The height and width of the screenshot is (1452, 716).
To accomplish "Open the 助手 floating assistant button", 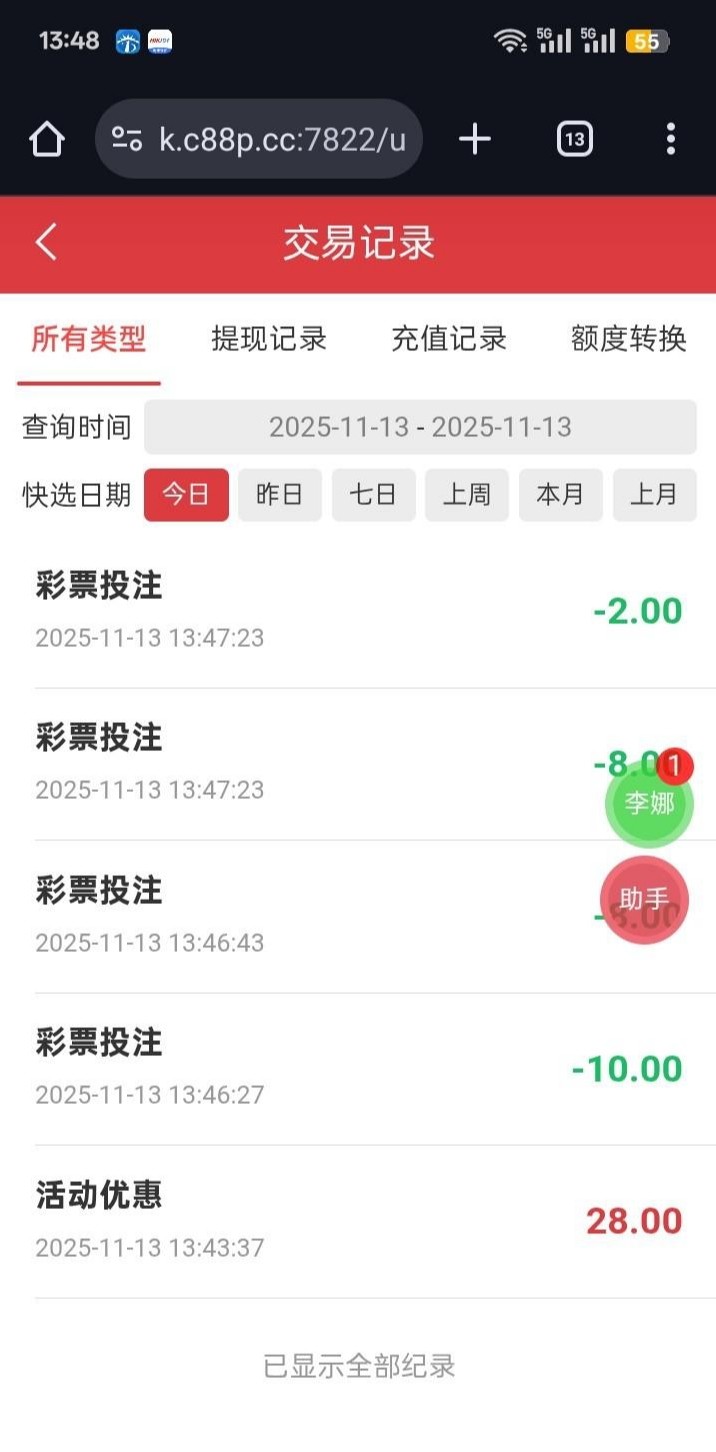I will [644, 899].
